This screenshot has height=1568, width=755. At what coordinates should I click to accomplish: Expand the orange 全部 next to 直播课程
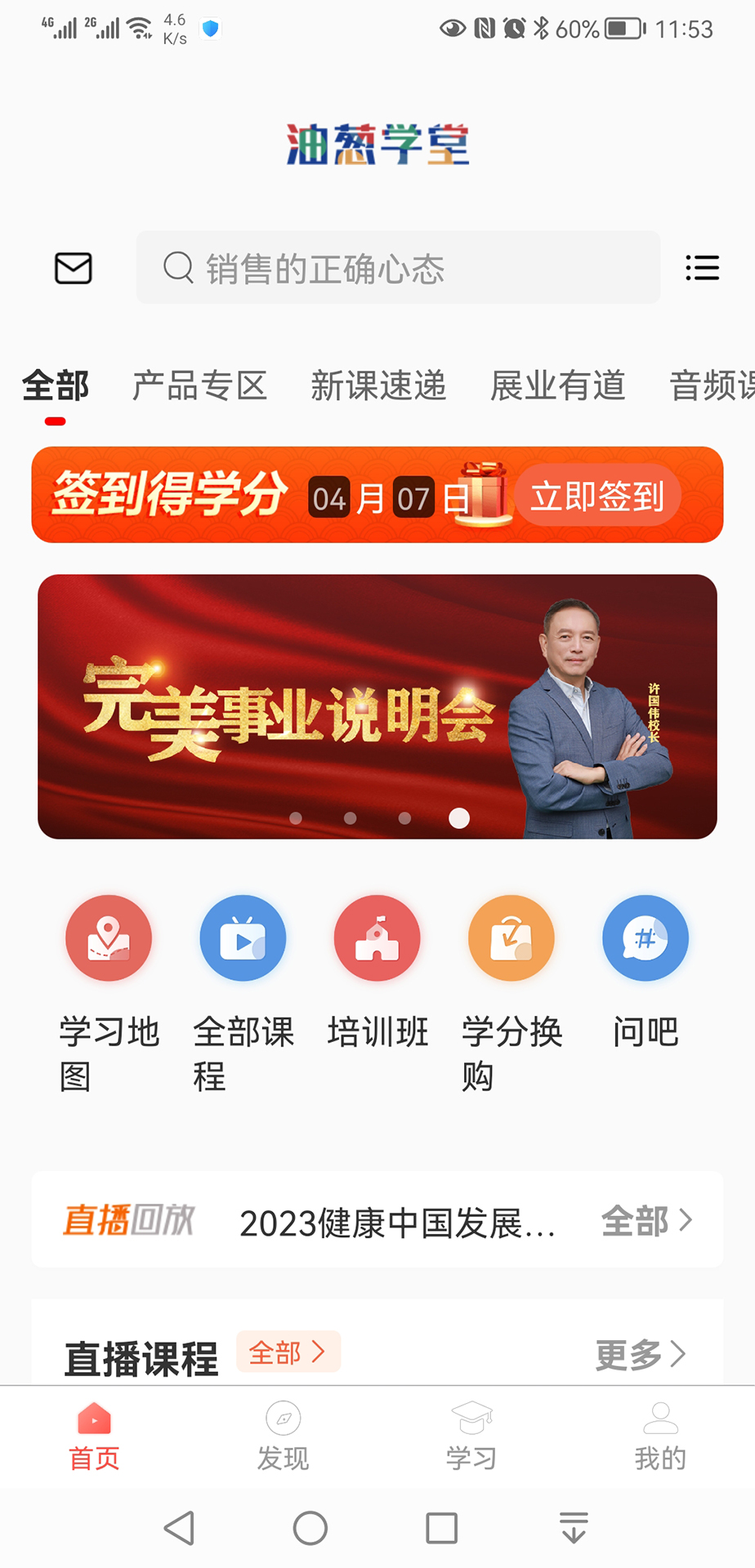pos(288,1352)
